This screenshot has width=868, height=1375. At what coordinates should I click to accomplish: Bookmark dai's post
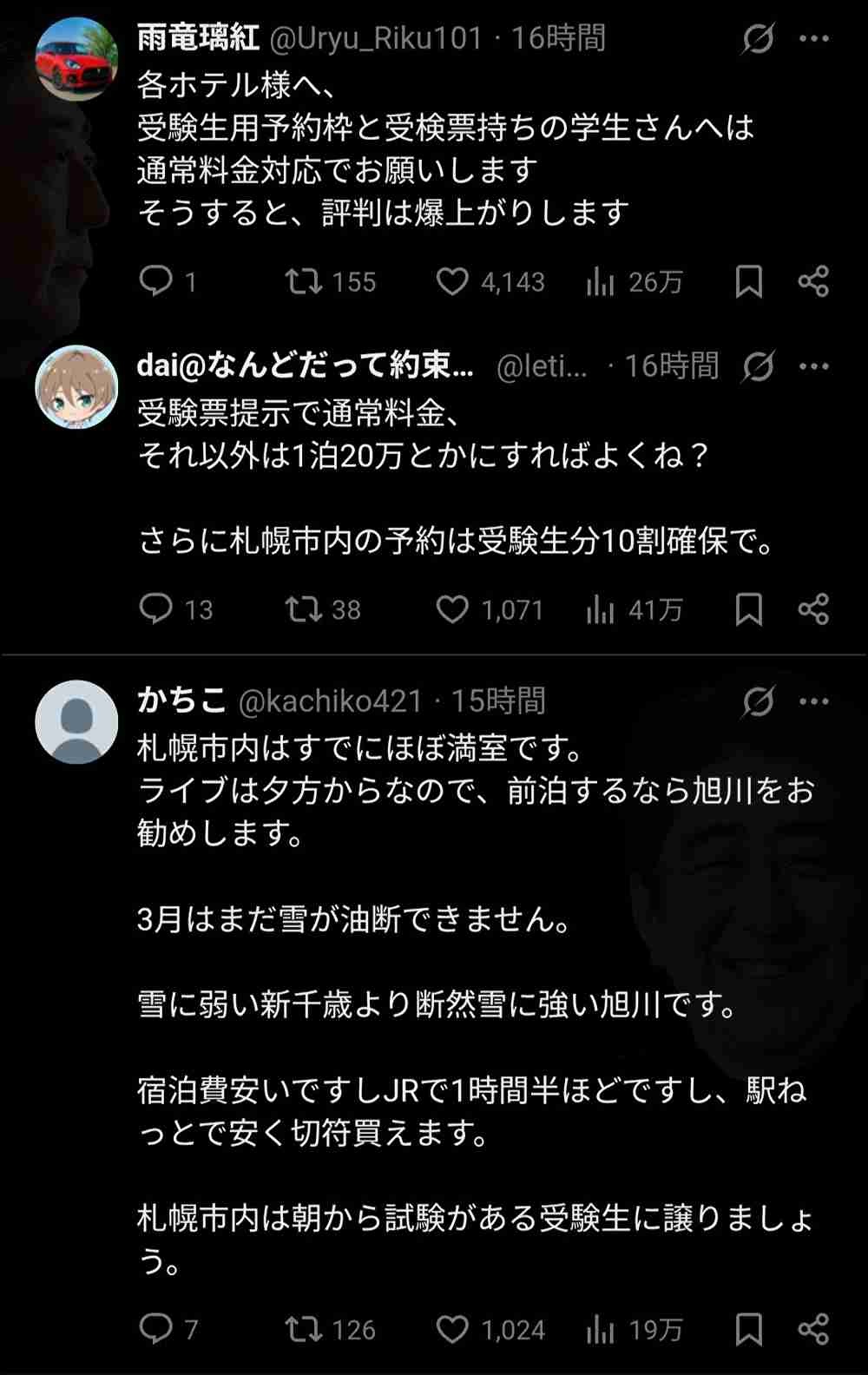click(x=748, y=609)
